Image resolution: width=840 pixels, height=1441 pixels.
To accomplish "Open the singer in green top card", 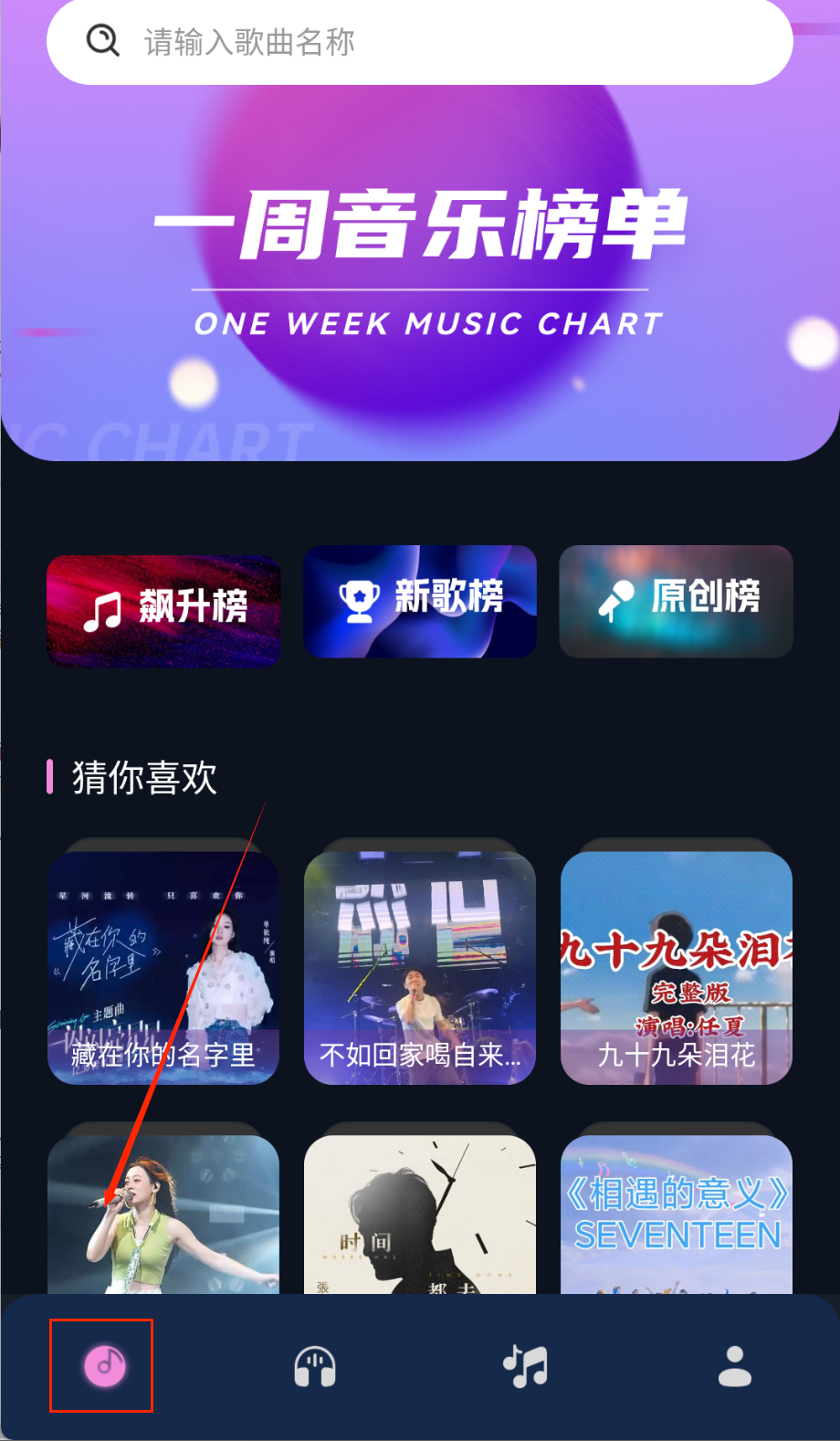I will [x=163, y=1215].
